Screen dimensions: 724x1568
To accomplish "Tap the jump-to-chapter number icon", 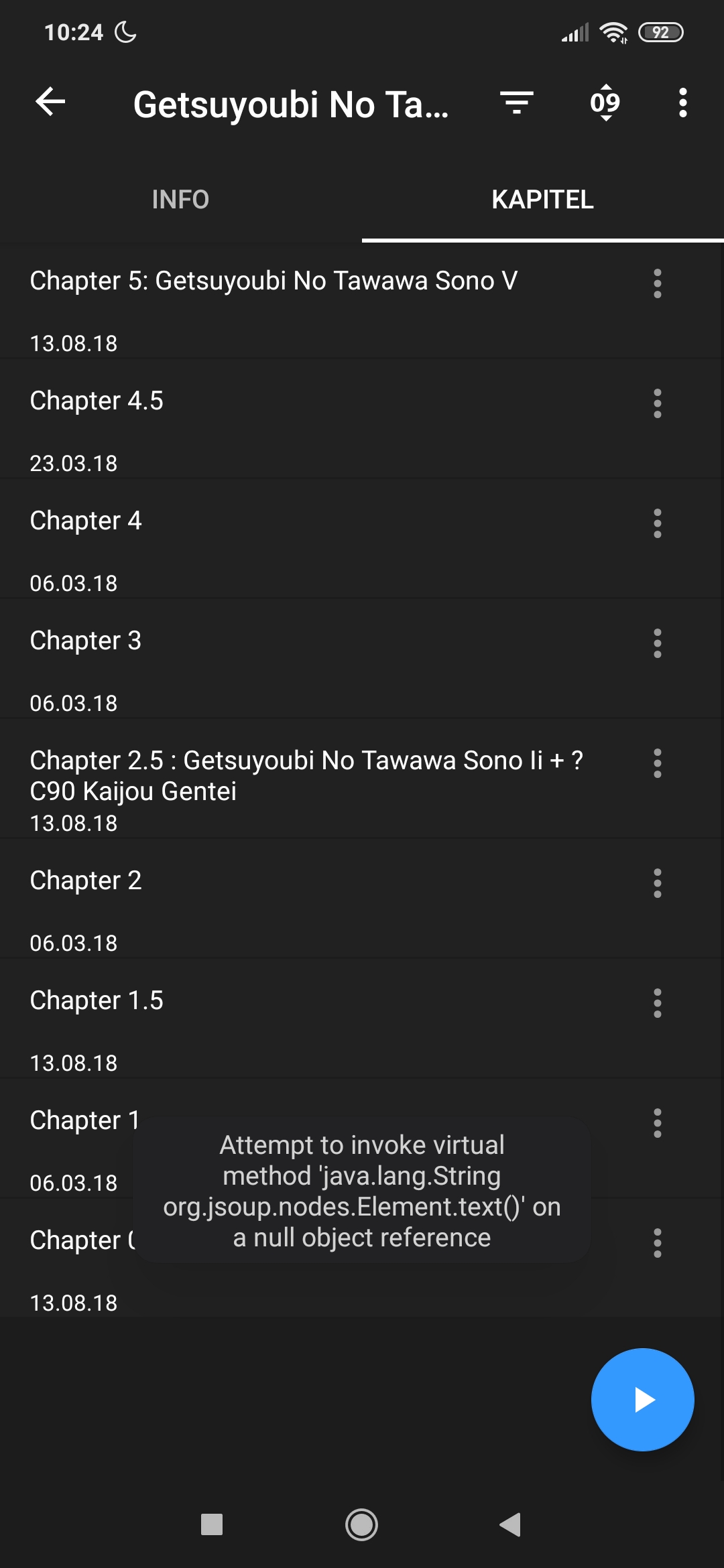I will 605,103.
